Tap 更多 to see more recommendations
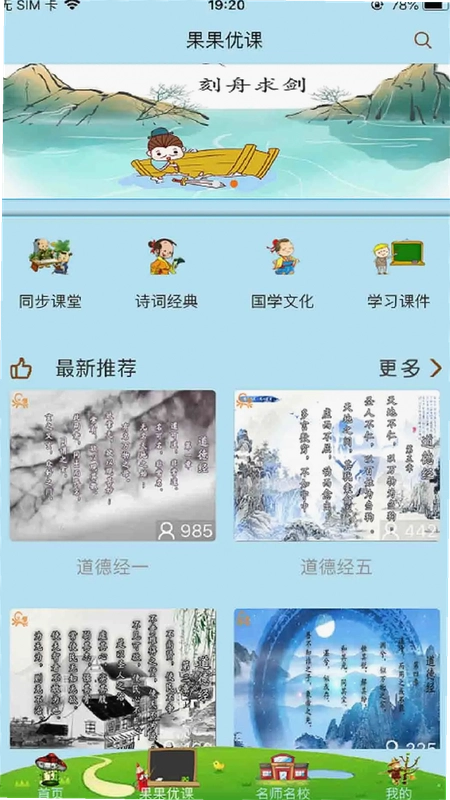This screenshot has width=450, height=800. (x=410, y=368)
